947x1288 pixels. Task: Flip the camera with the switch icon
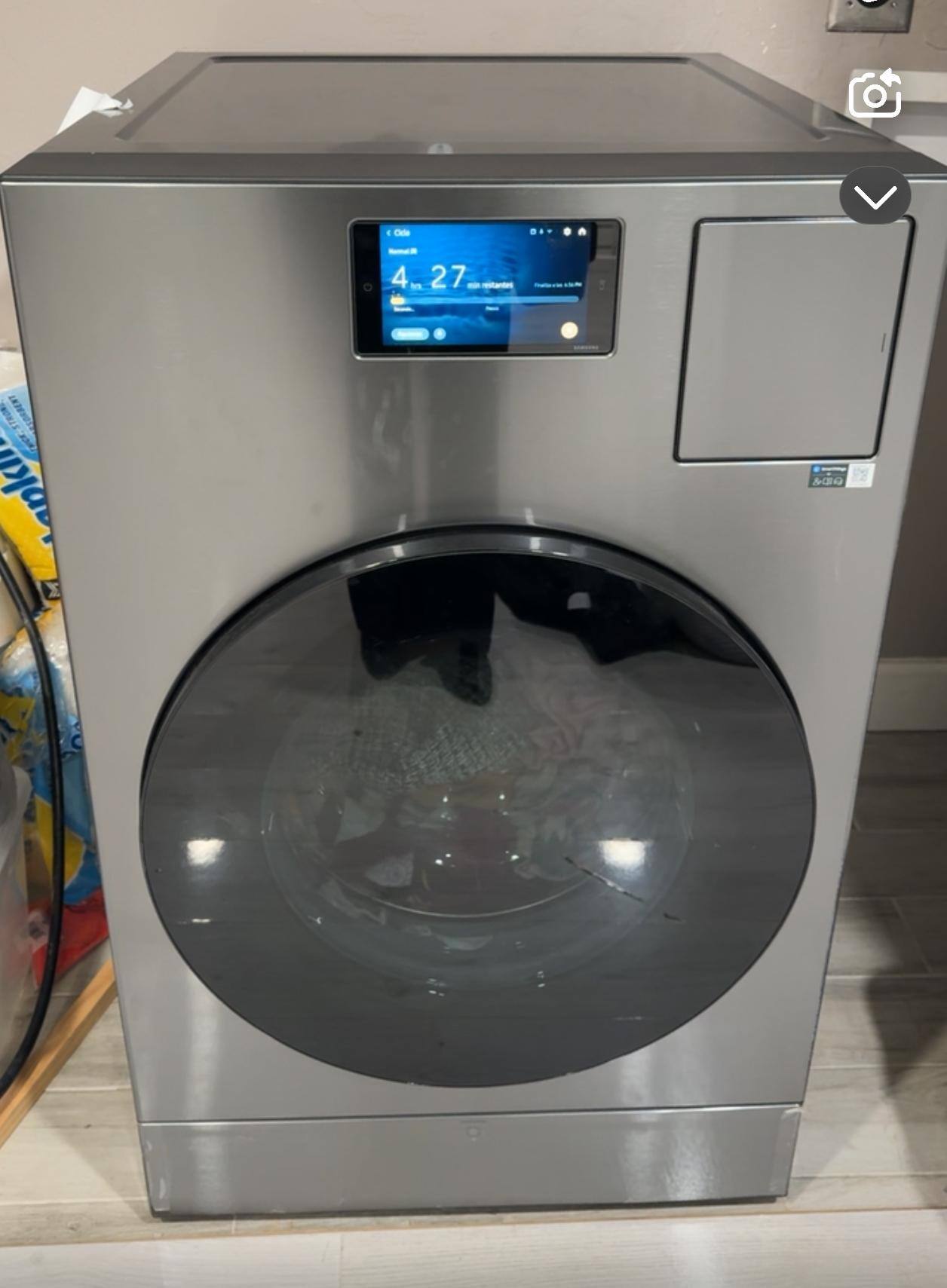pos(875,93)
